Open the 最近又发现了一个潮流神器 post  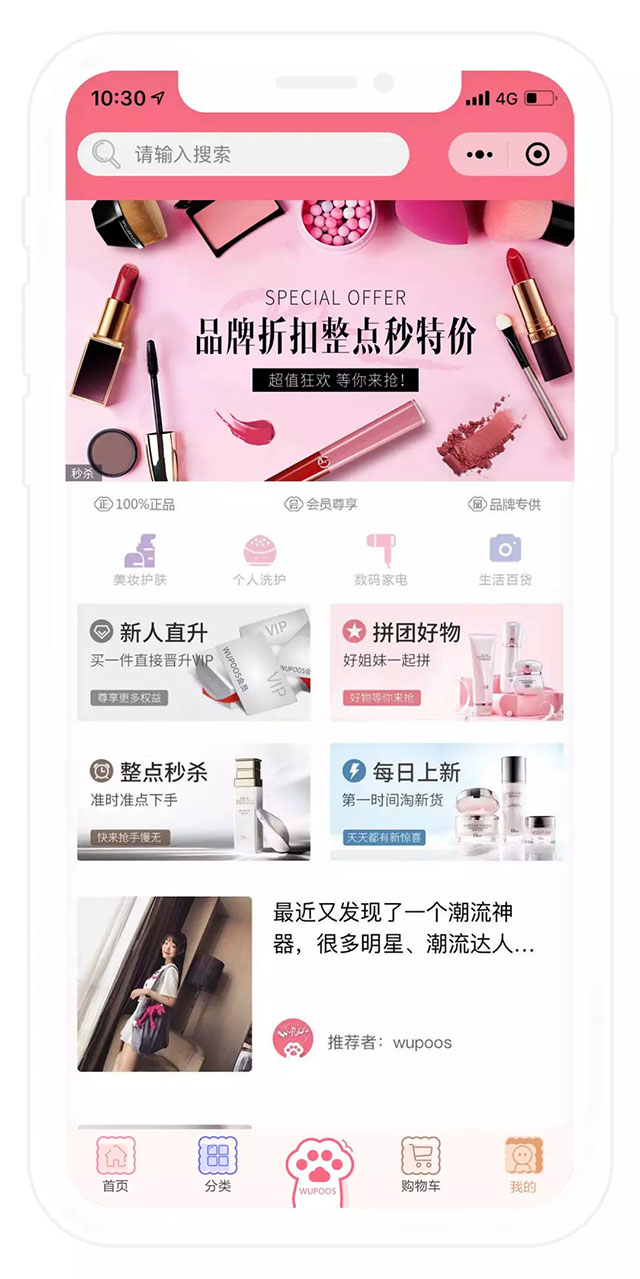tap(320, 983)
